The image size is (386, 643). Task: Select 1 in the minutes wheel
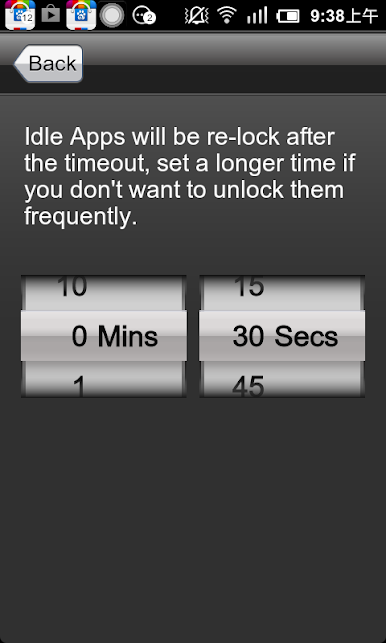[x=79, y=387]
